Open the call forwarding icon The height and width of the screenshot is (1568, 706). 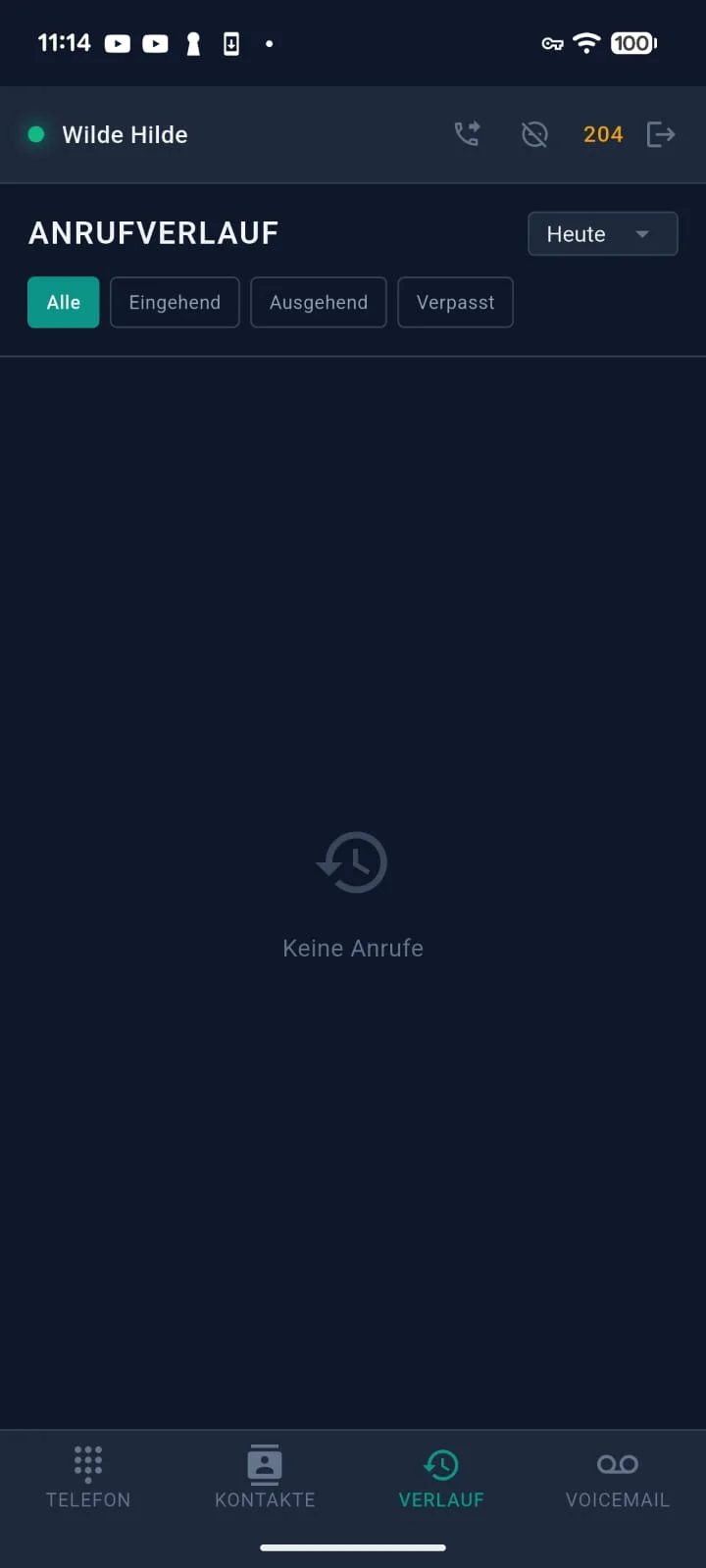pyautogui.click(x=467, y=134)
